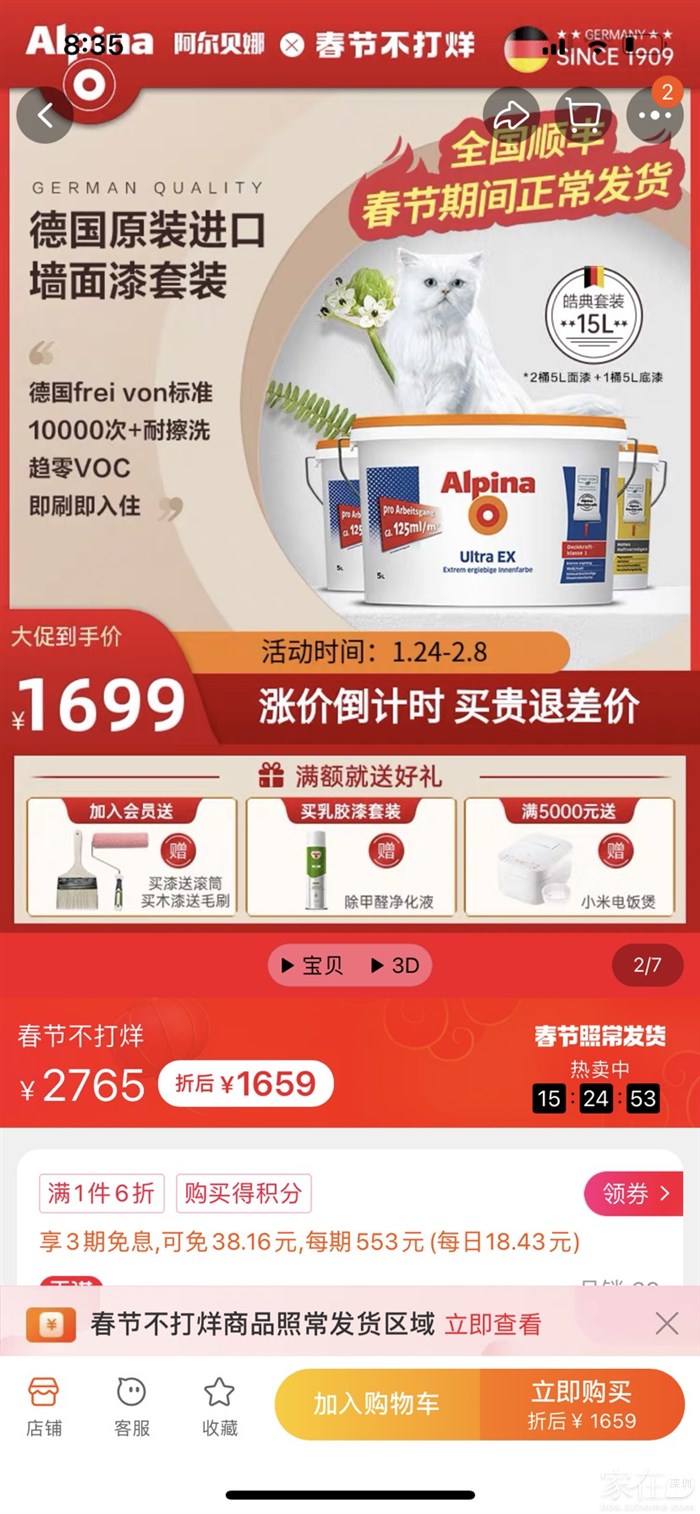Image resolution: width=700 pixels, height=1514 pixels.
Task: Go back to the previous page
Action: (x=45, y=115)
